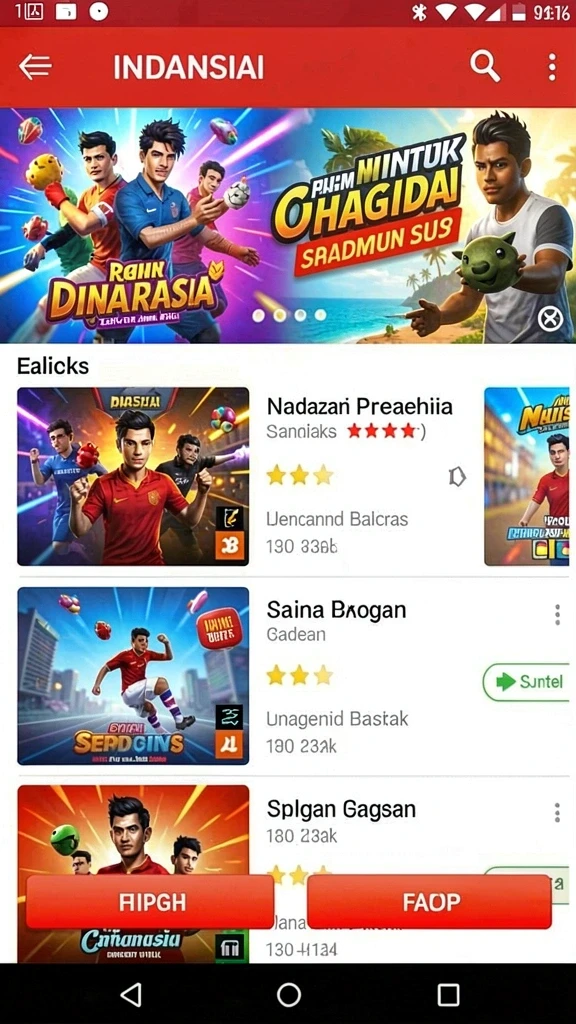
Task: Open the recent apps switcher
Action: [448, 995]
